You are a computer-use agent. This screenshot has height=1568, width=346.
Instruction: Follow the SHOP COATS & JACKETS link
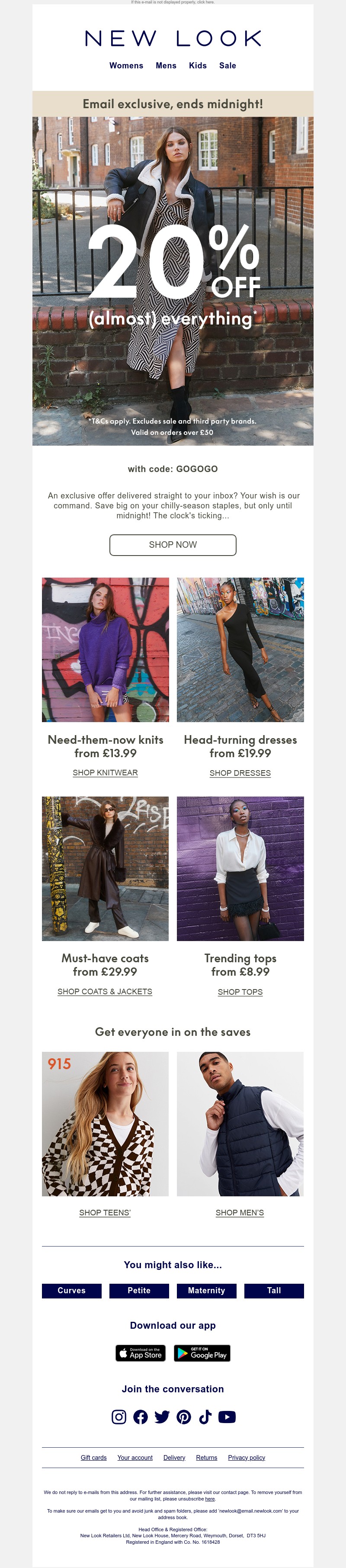pyautogui.click(x=105, y=992)
